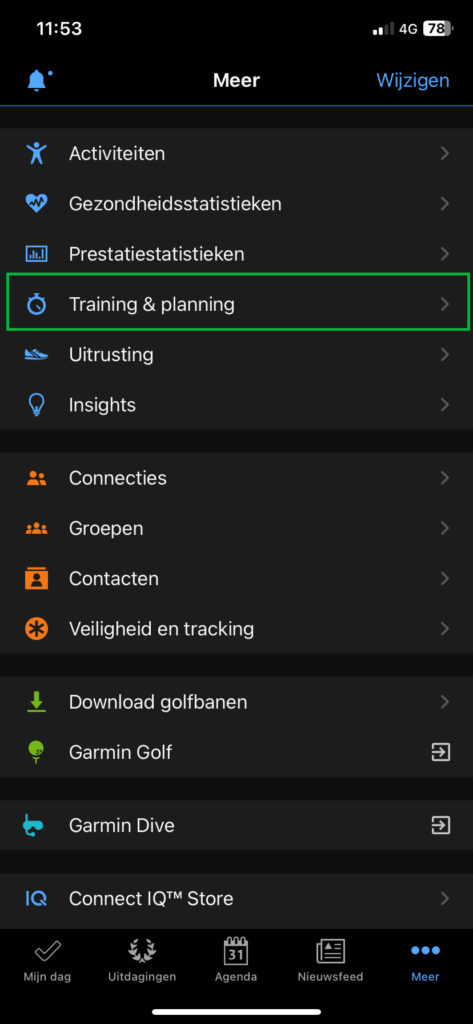Tap Wijzigen to edit the menu

click(x=413, y=80)
